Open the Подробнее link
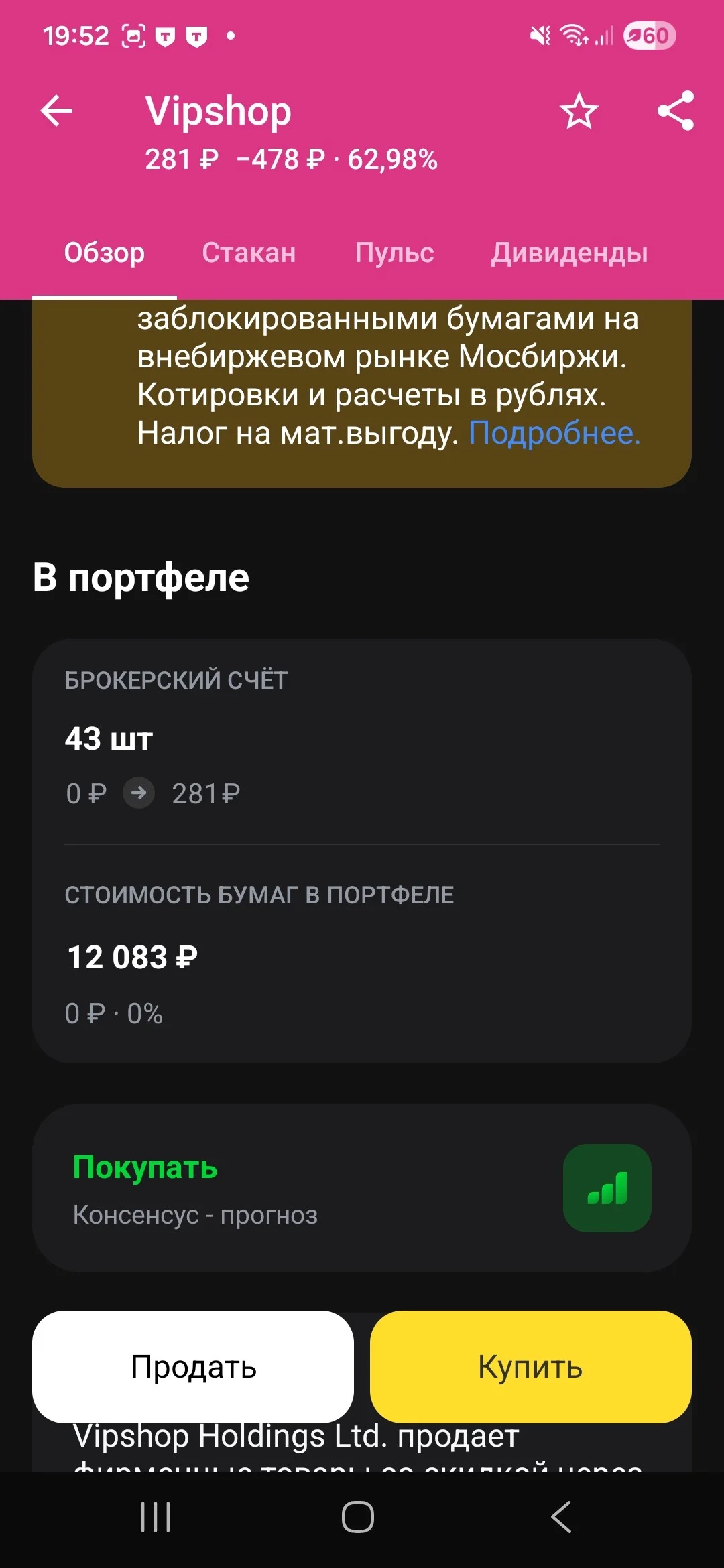The height and width of the screenshot is (1568, 724). pos(554,433)
